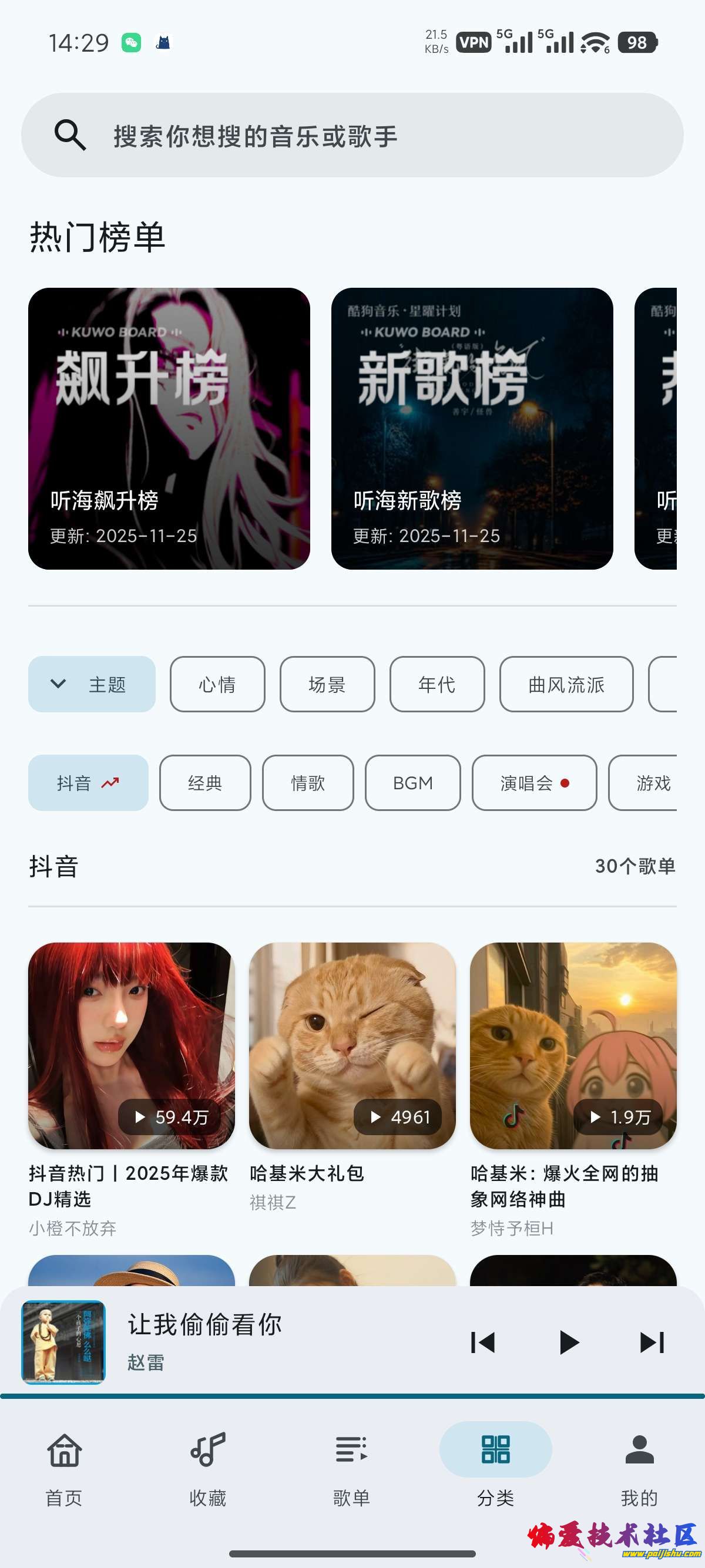Go back to the previous track
This screenshot has height=1568, width=705.
click(483, 1342)
